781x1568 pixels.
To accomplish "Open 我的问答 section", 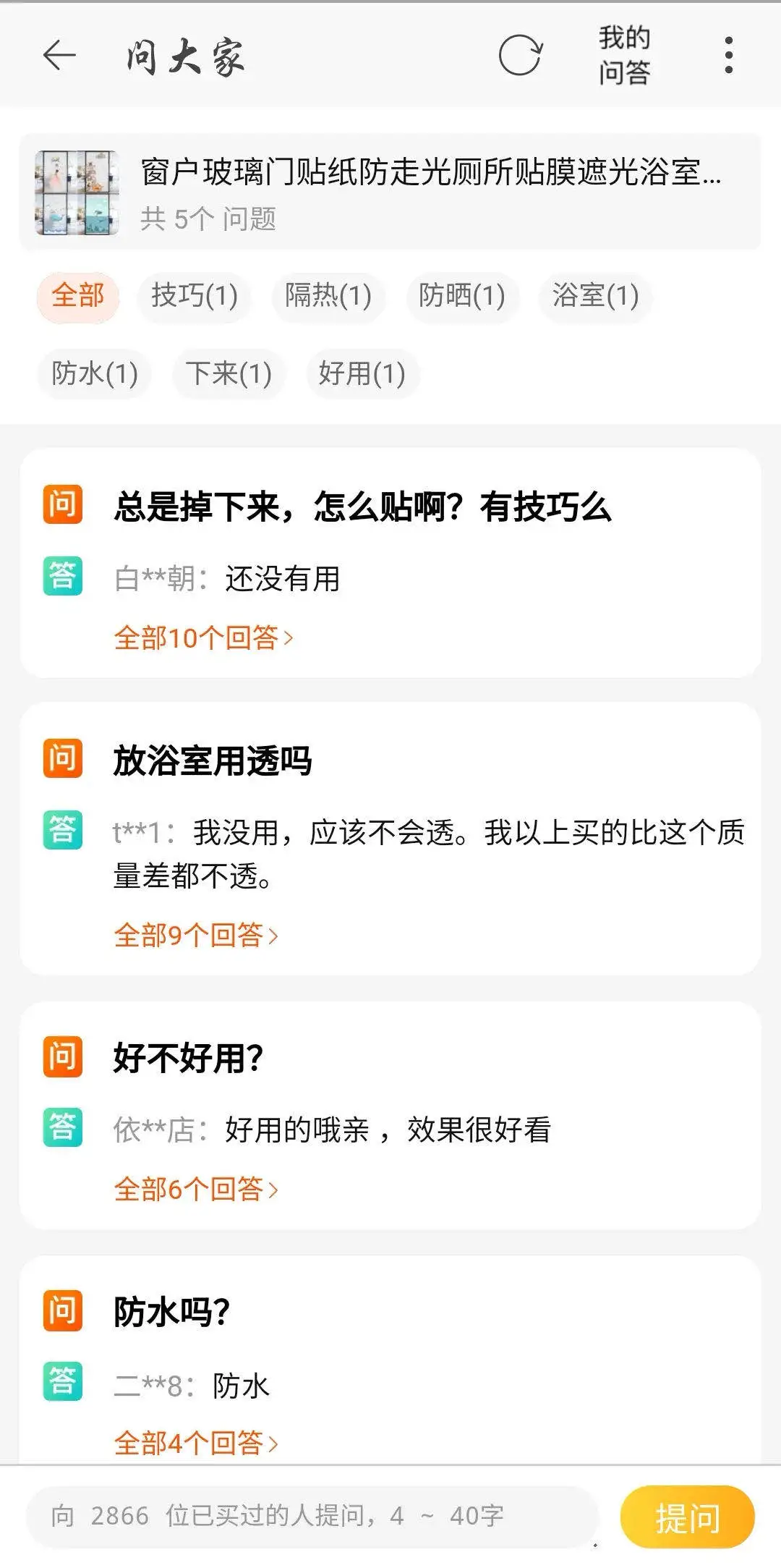I will click(623, 54).
